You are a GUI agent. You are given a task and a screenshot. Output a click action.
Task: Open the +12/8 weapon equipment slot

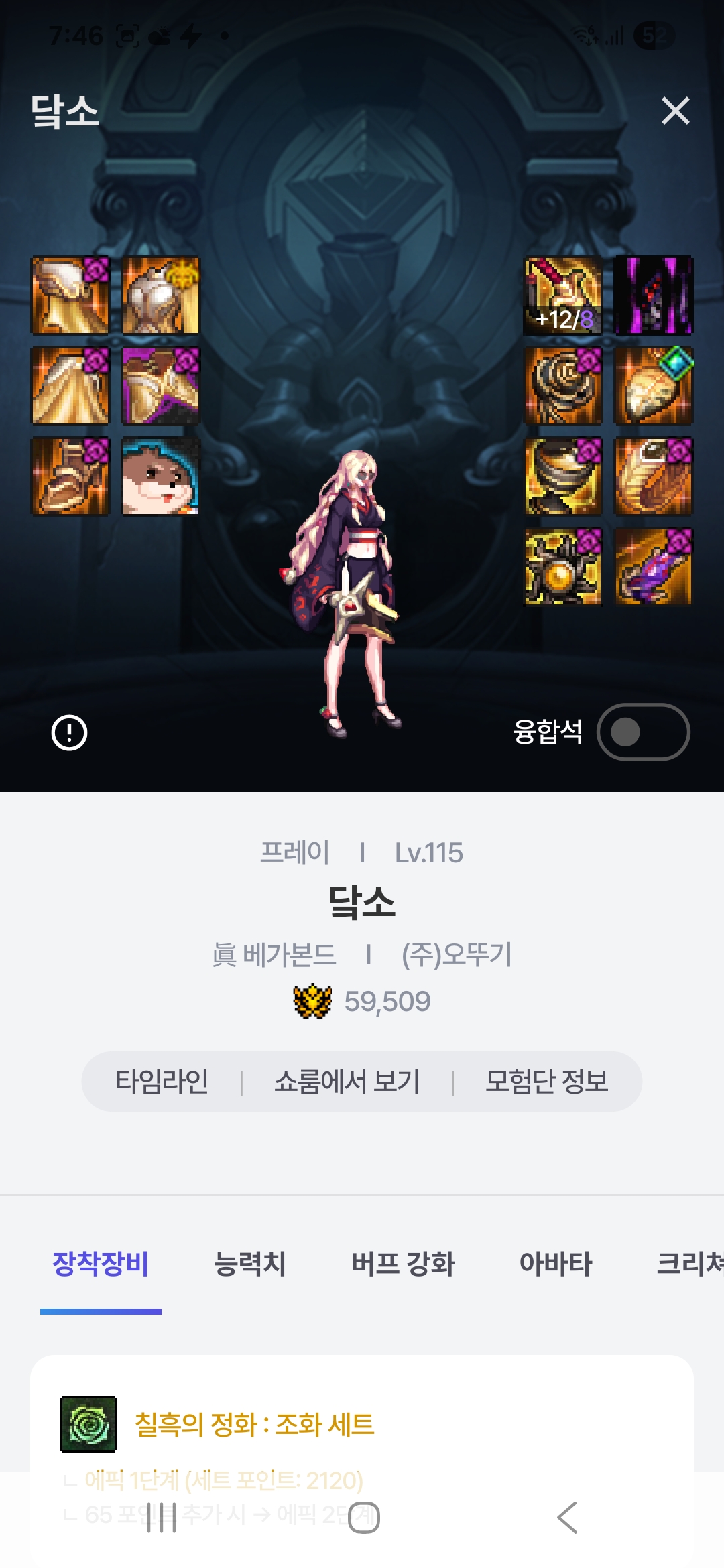[x=563, y=296]
